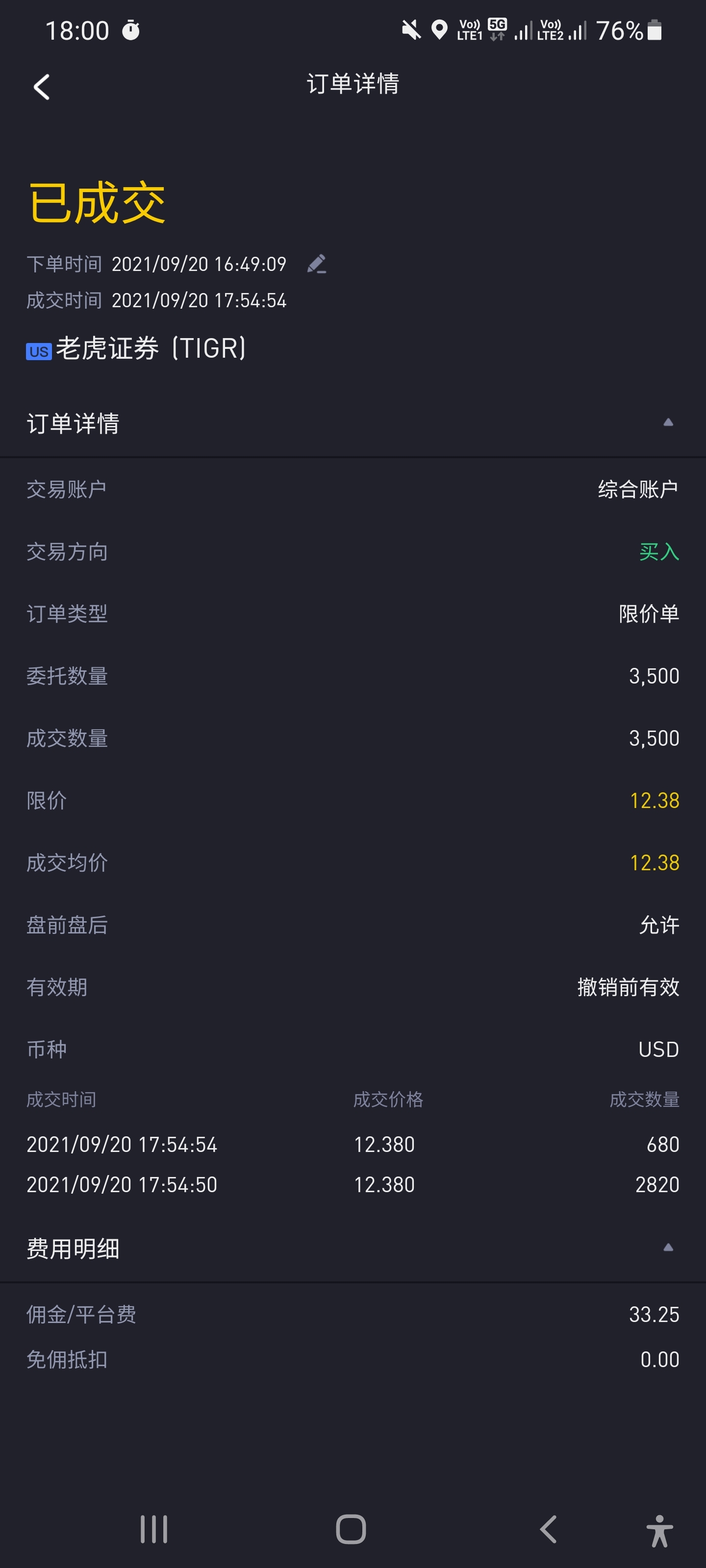Collapse the 费用明细 section
Viewport: 706px width, 1568px height.
click(668, 1247)
